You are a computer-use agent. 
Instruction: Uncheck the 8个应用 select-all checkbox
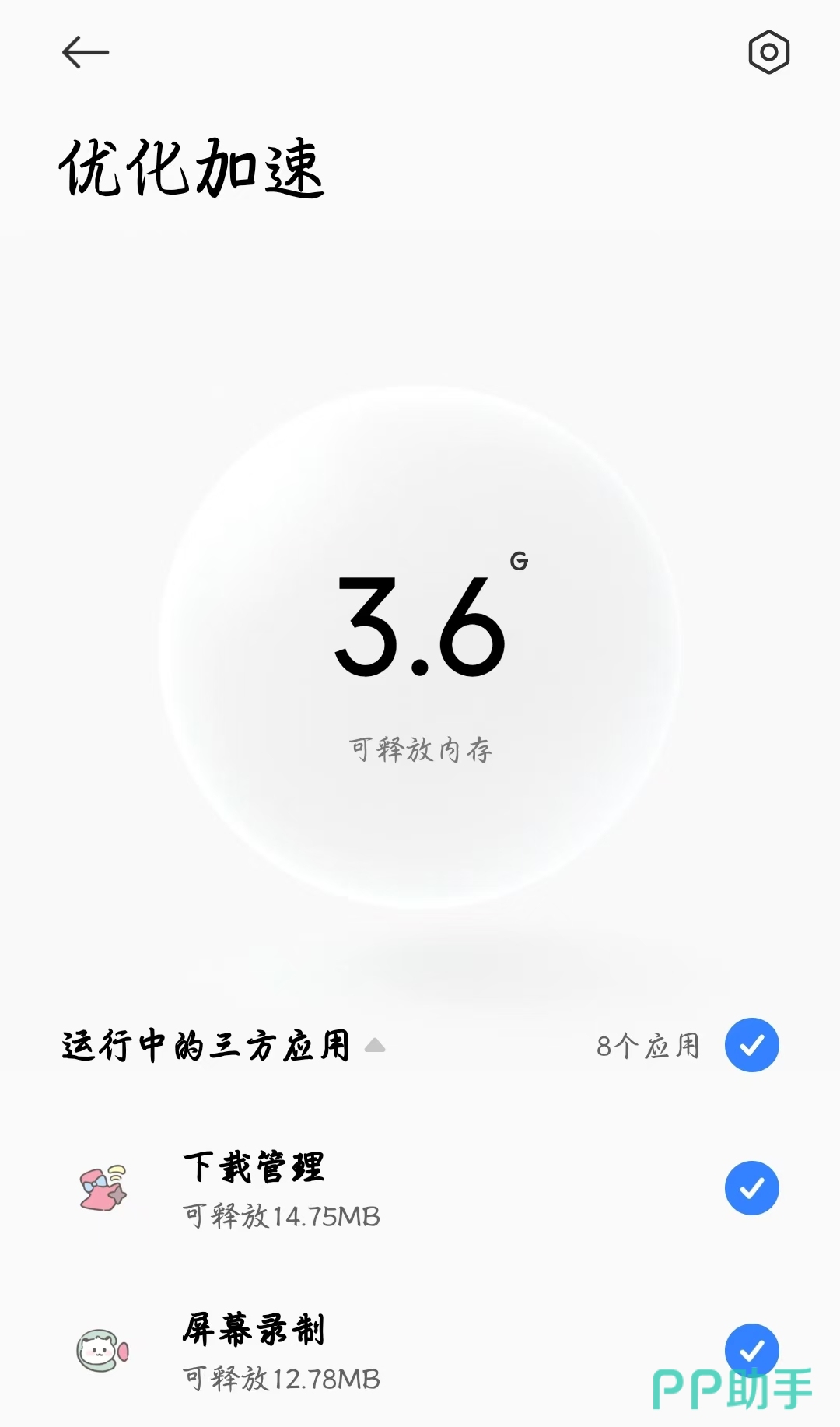[751, 1045]
